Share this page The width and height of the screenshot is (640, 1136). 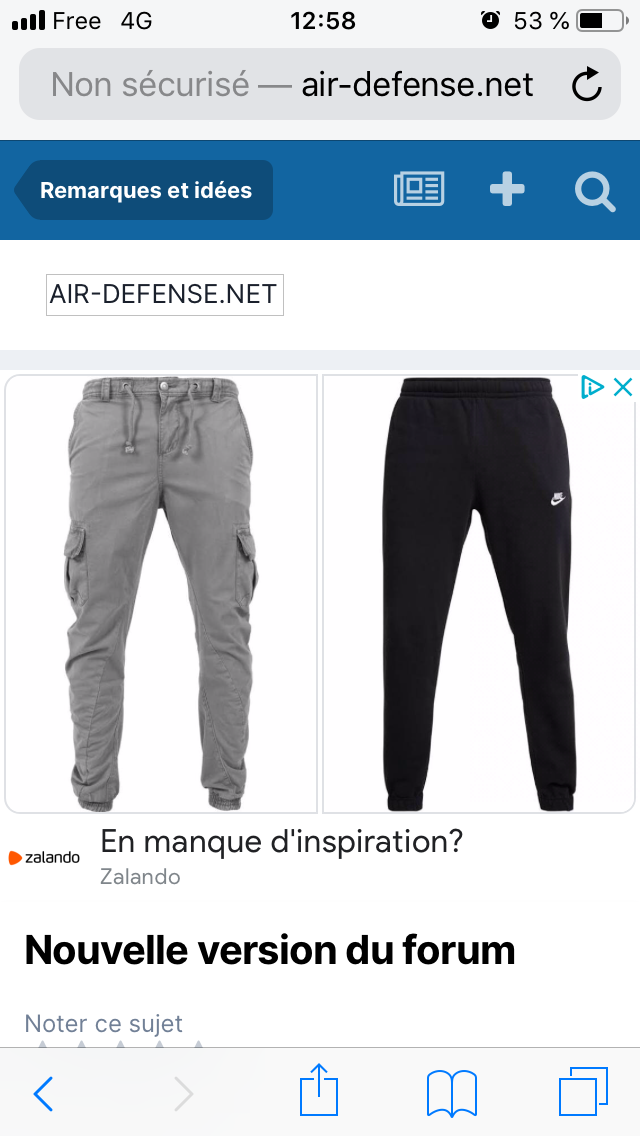click(320, 1090)
